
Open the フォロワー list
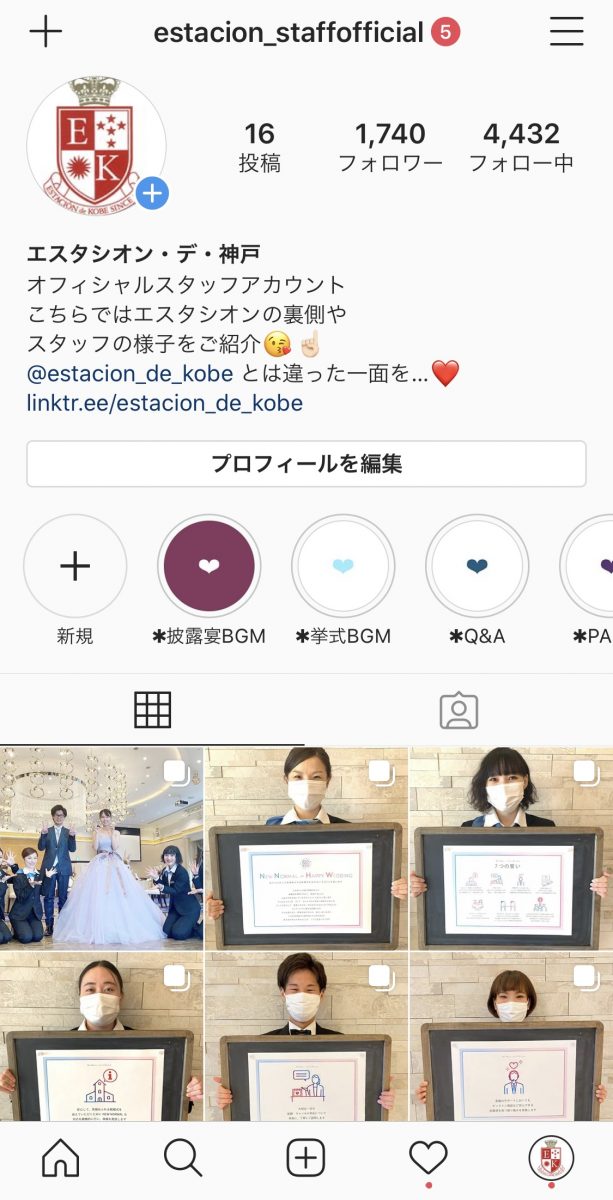tap(390, 147)
